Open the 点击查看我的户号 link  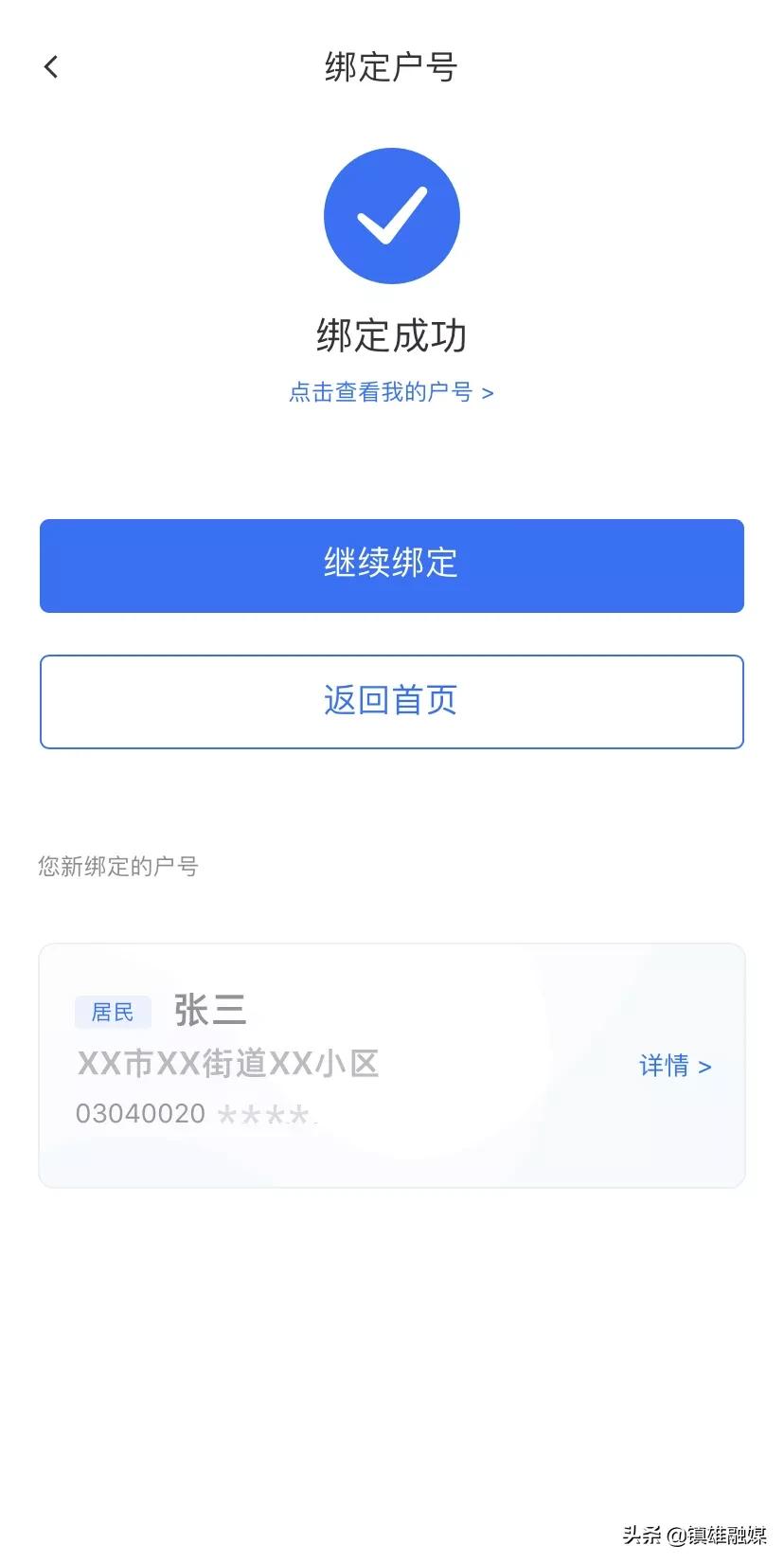point(391,392)
